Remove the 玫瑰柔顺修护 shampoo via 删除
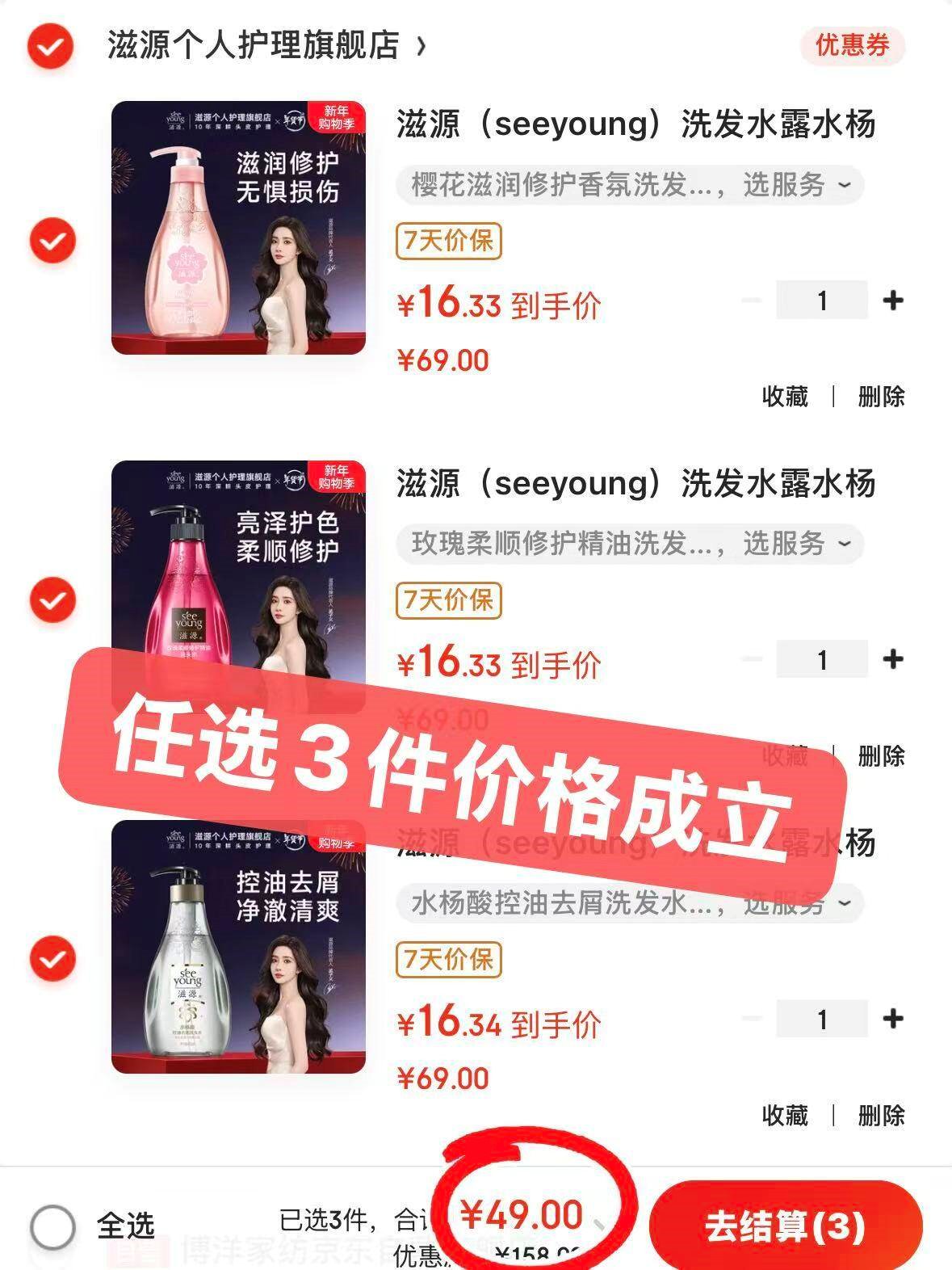 coord(881,756)
